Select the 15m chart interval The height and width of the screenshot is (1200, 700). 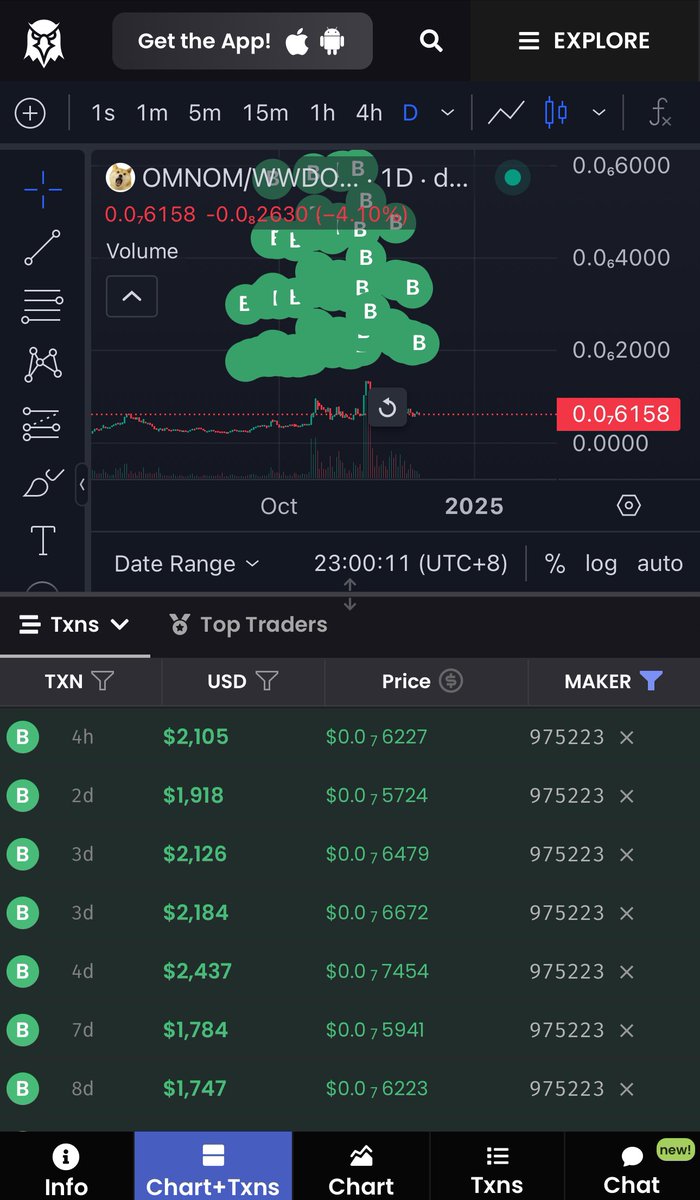click(265, 113)
